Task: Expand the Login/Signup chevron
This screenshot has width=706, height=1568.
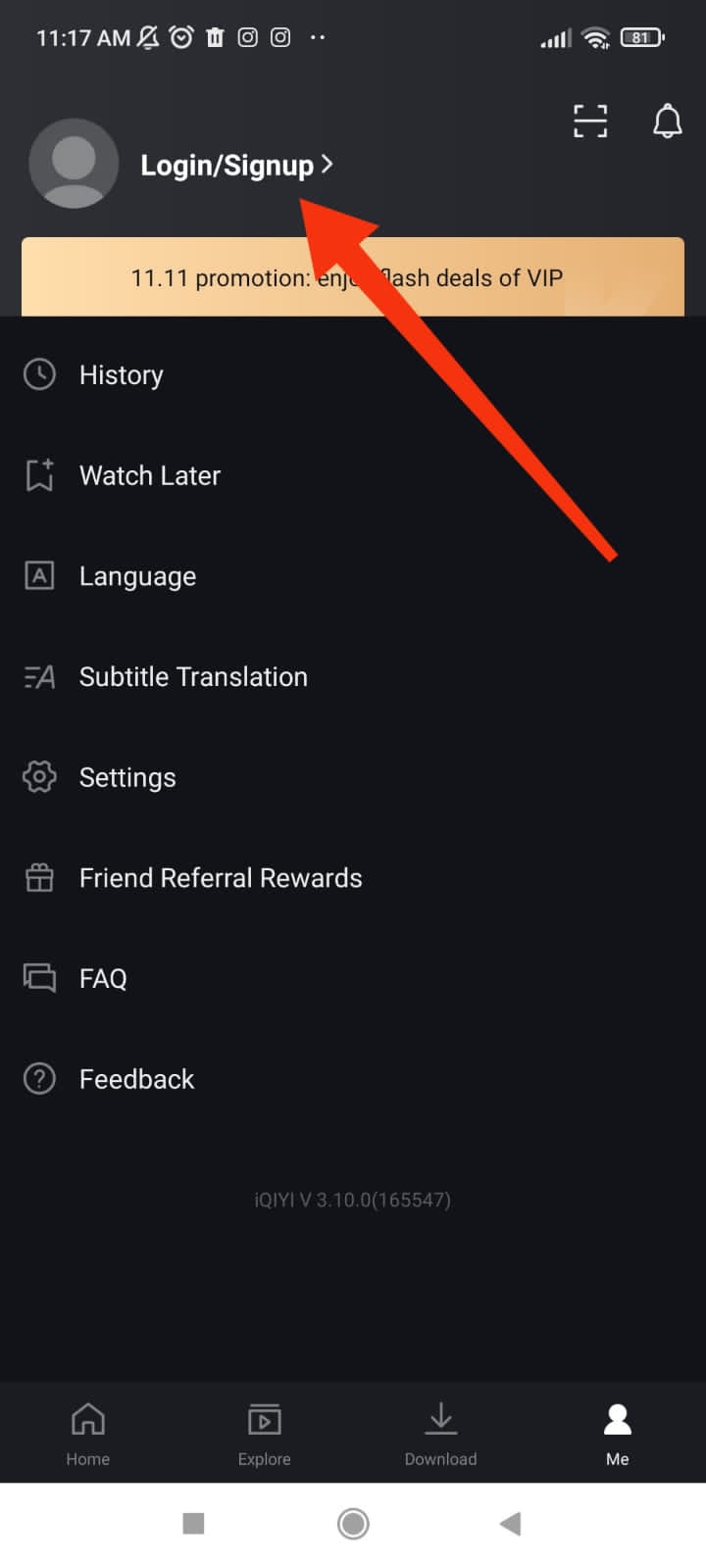Action: point(327,164)
